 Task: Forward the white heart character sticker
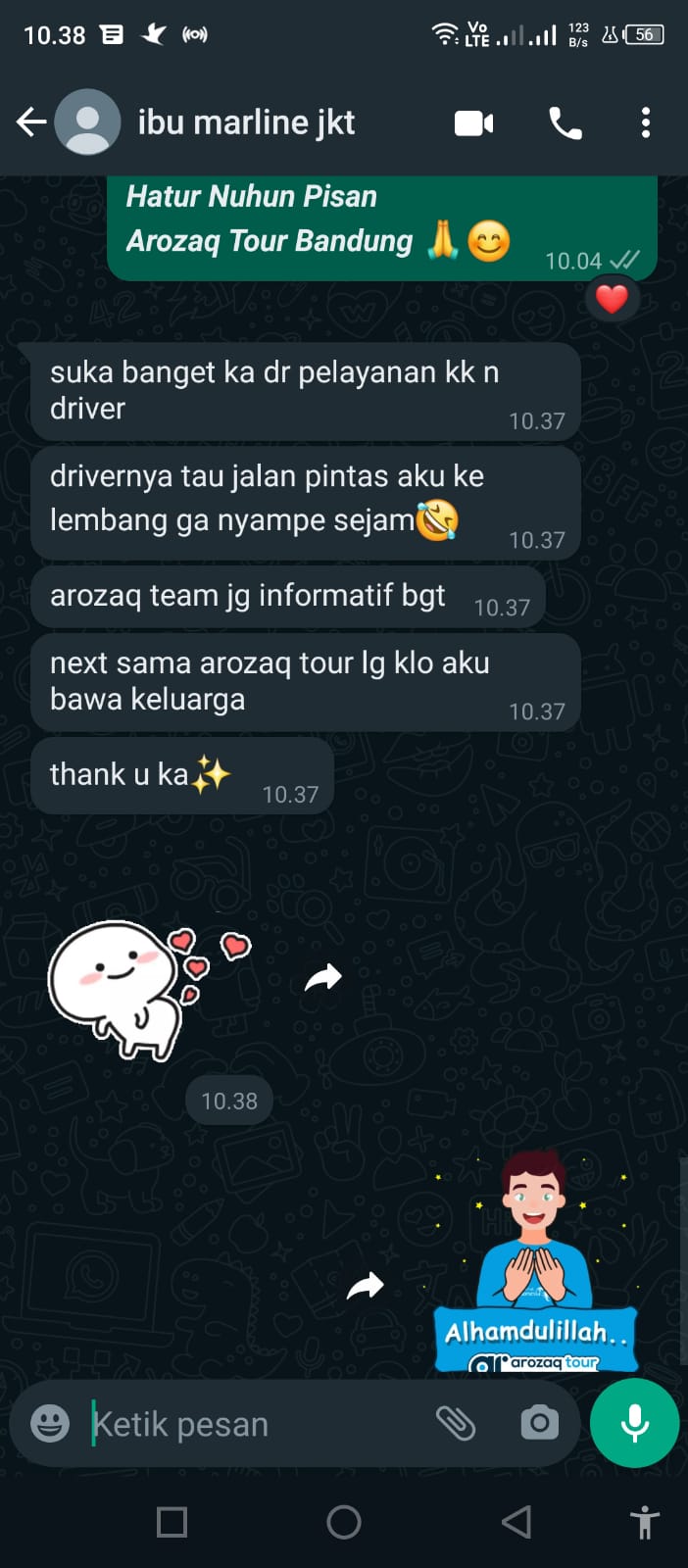[x=322, y=977]
